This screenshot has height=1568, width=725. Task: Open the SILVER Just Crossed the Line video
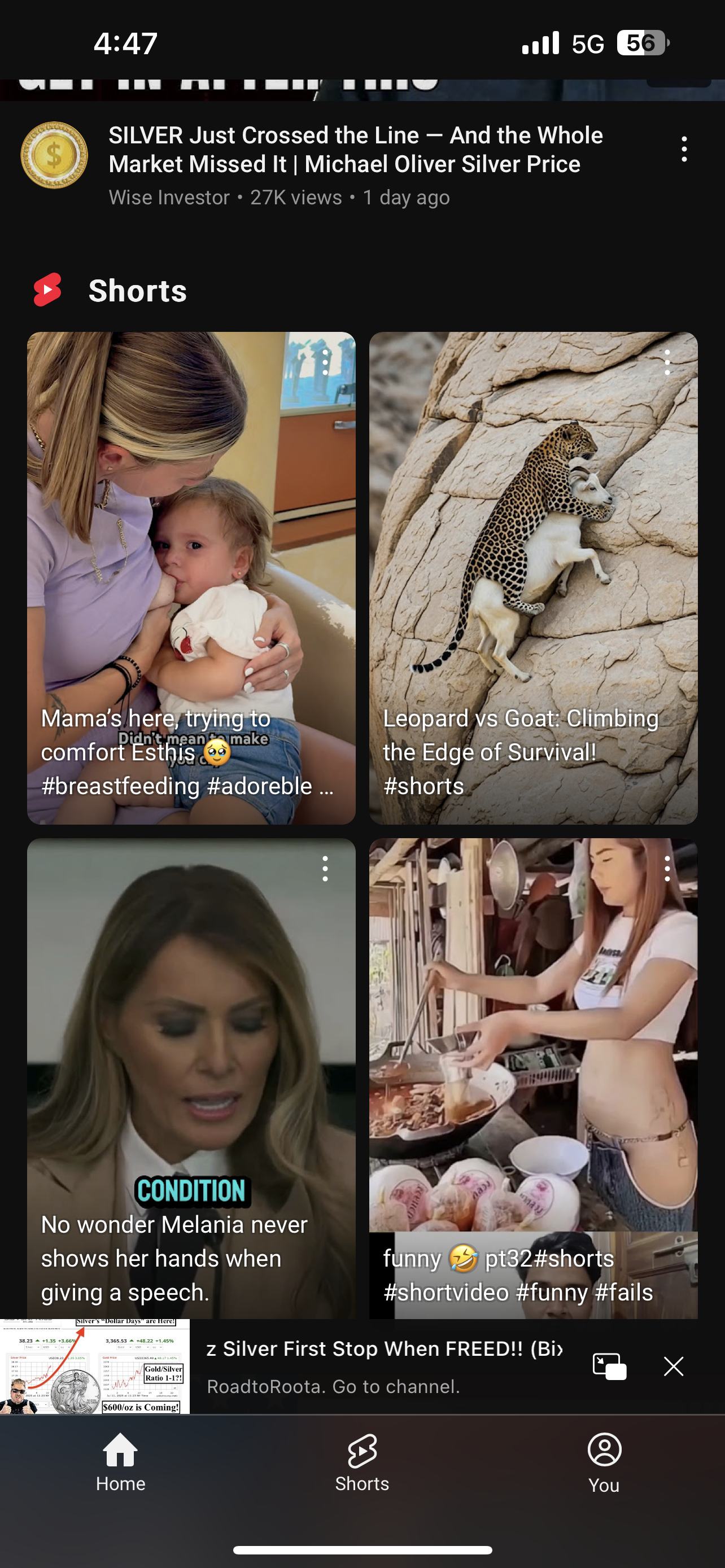(356, 150)
